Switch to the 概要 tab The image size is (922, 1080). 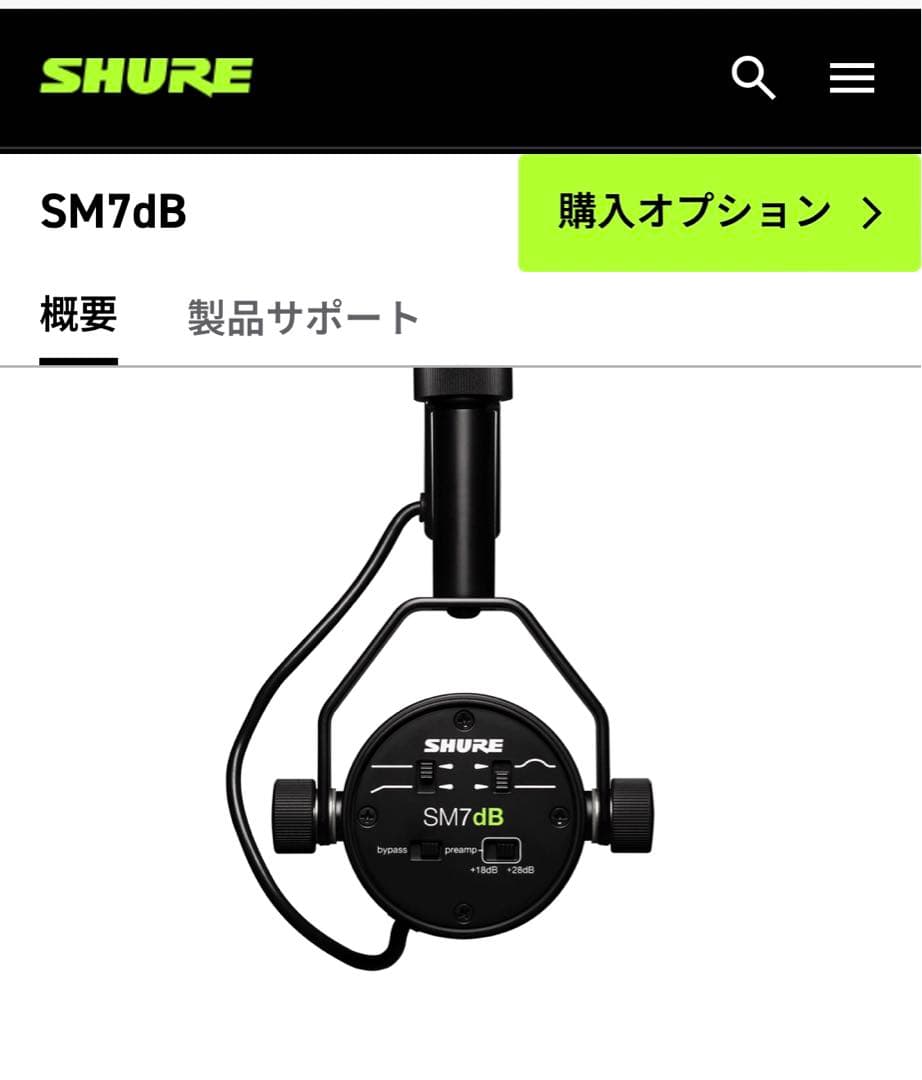point(77,314)
